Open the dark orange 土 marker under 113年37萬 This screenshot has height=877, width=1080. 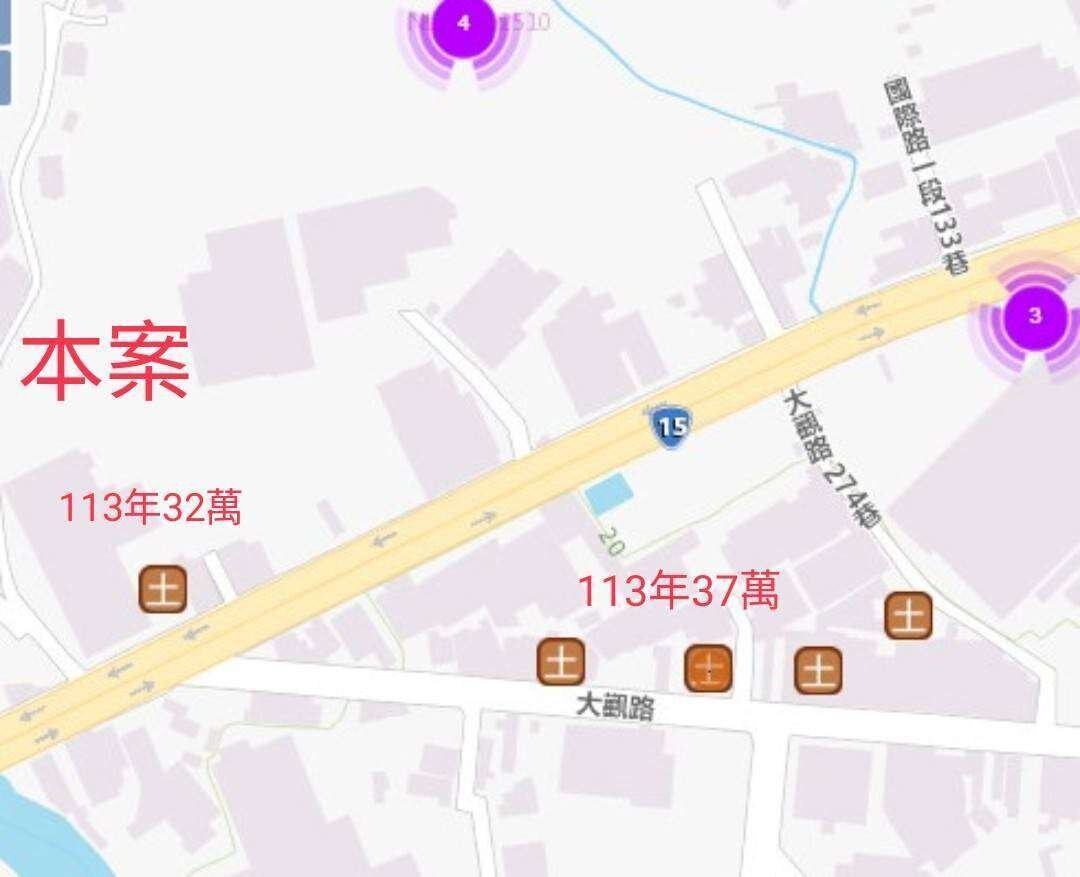[708, 669]
